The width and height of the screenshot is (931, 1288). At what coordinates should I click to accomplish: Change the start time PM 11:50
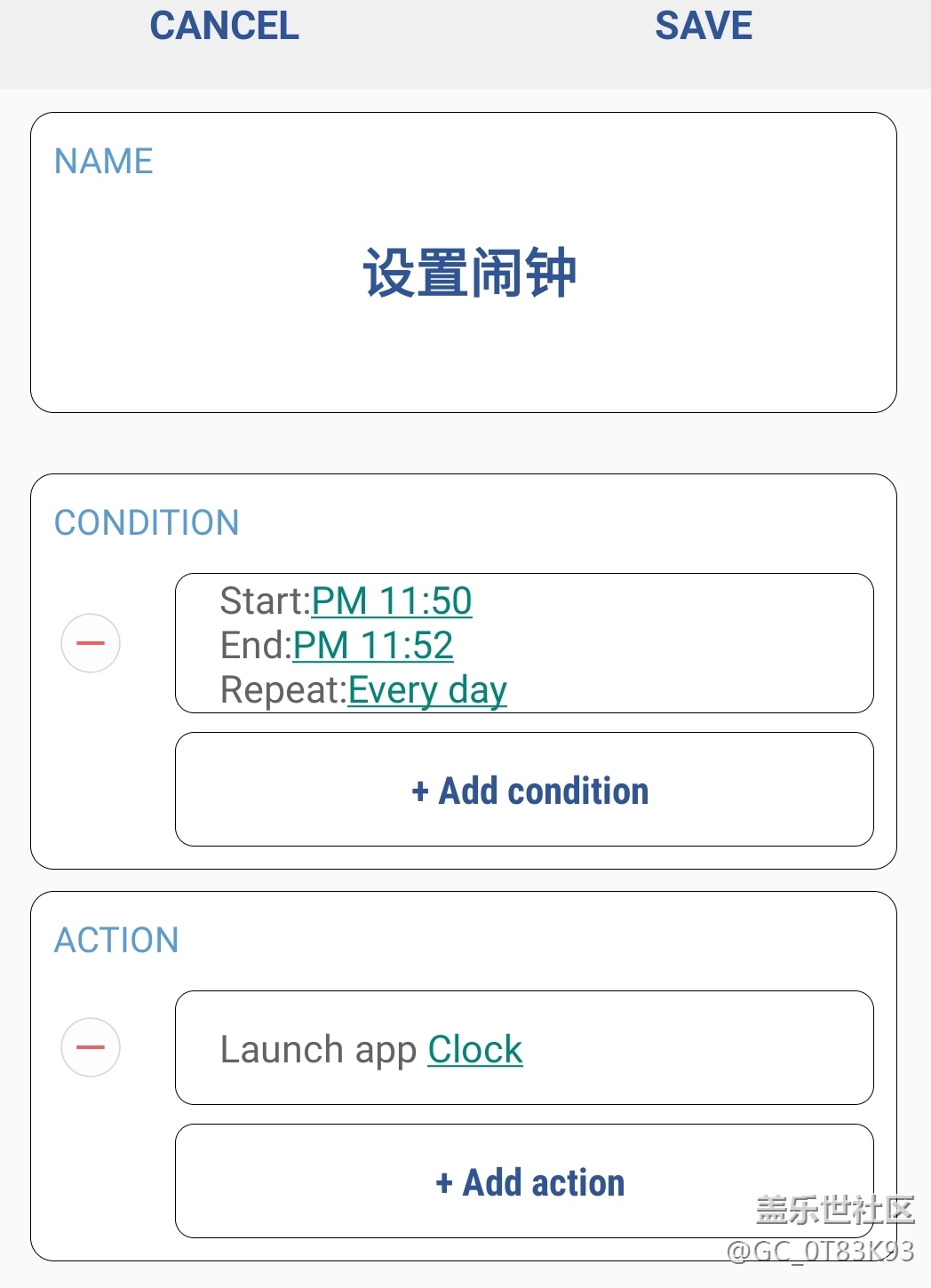click(391, 601)
